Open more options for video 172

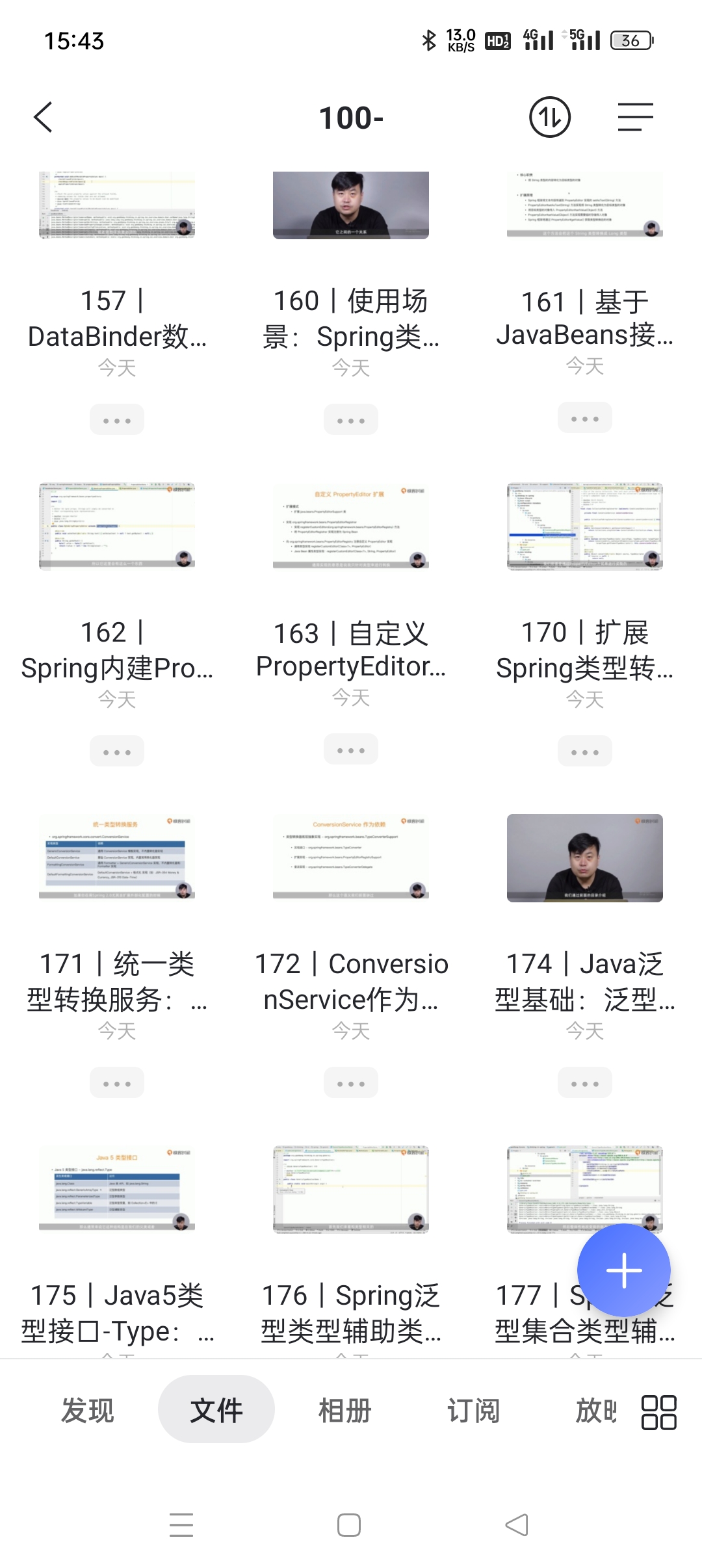pyautogui.click(x=351, y=1083)
